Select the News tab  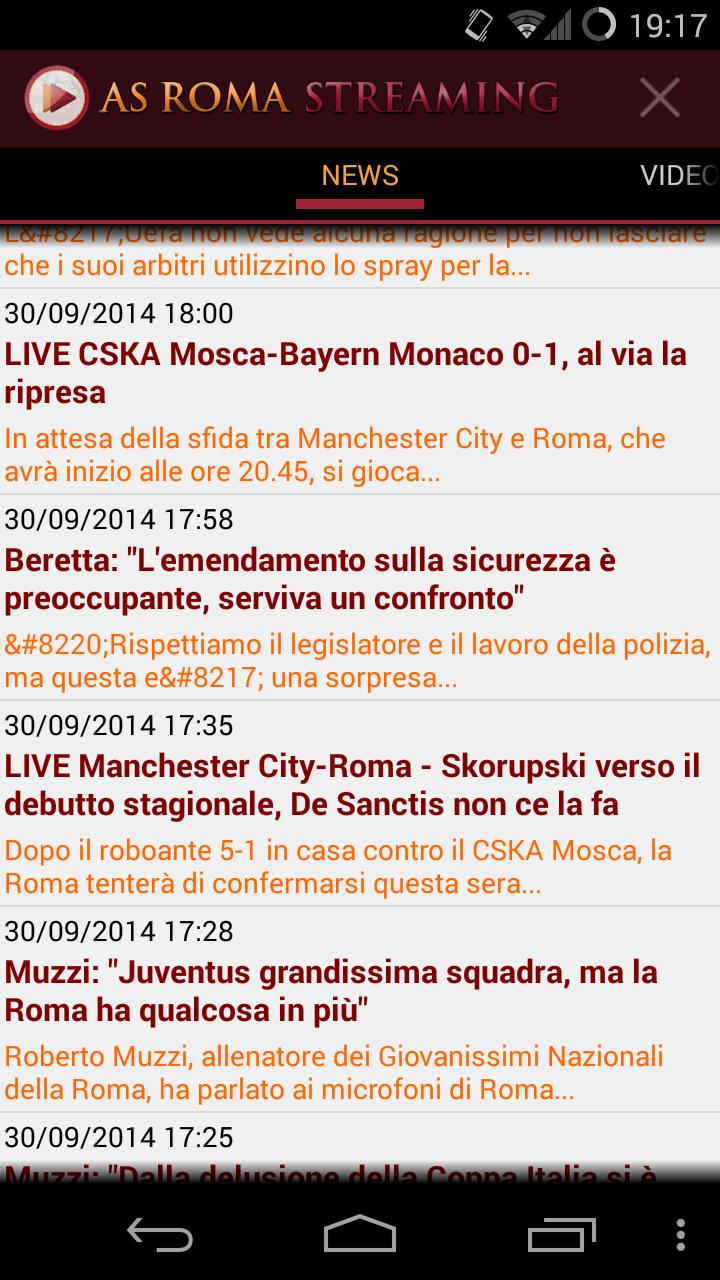(x=360, y=176)
